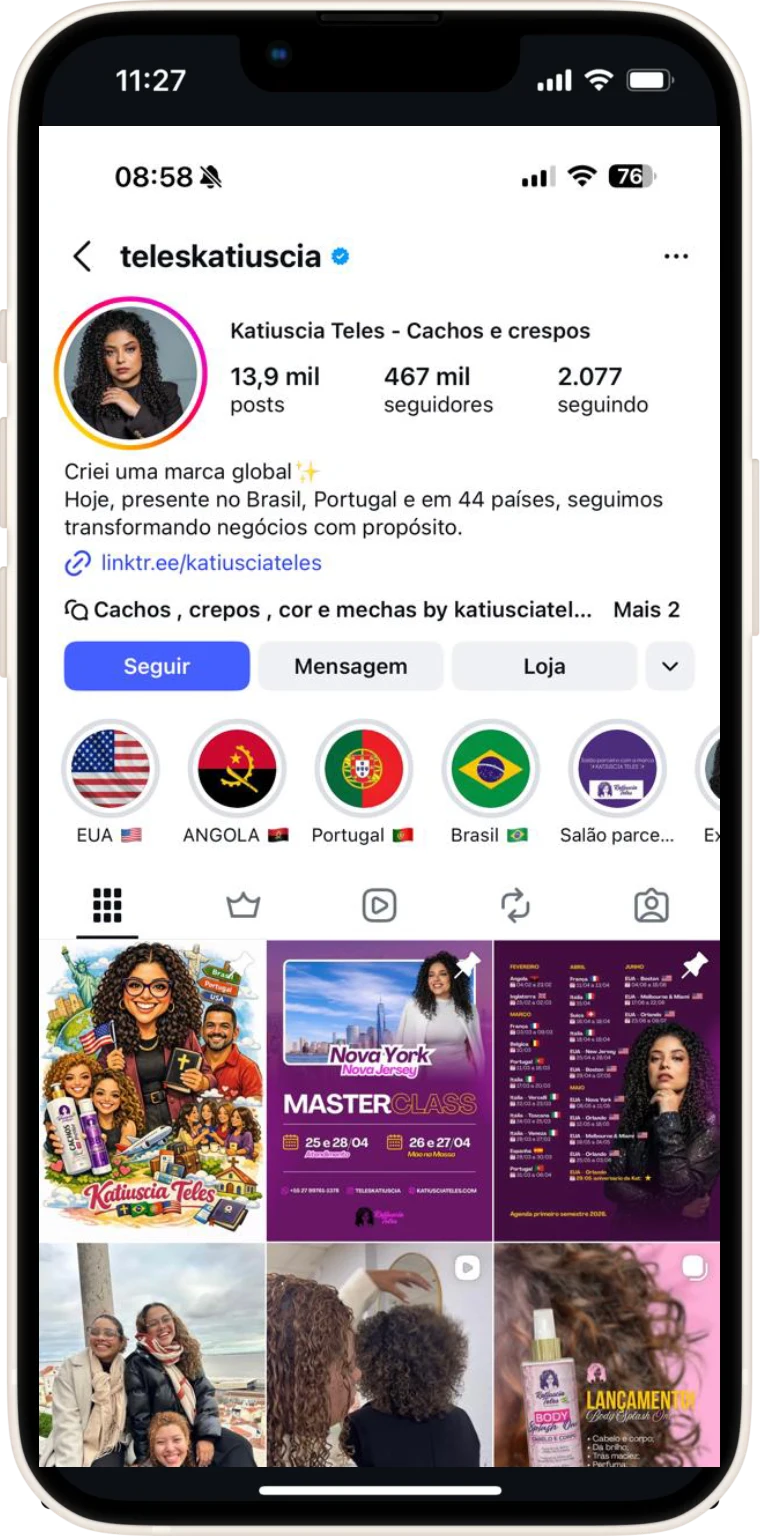Viewport: 760px width, 1536px height.
Task: Open the Salão parceiro highlight
Action: tap(617, 769)
